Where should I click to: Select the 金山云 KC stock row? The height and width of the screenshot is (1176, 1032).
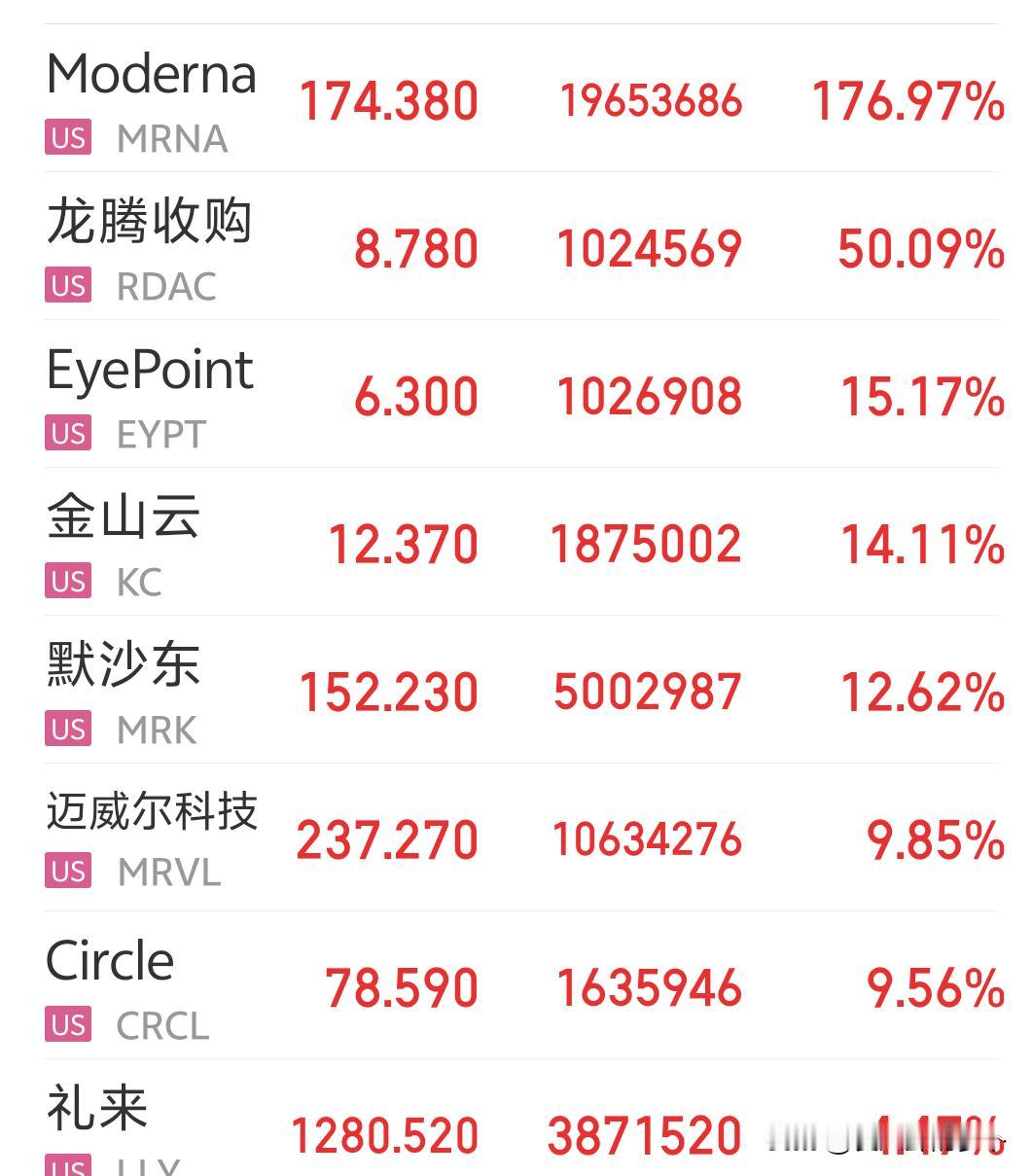520,542
